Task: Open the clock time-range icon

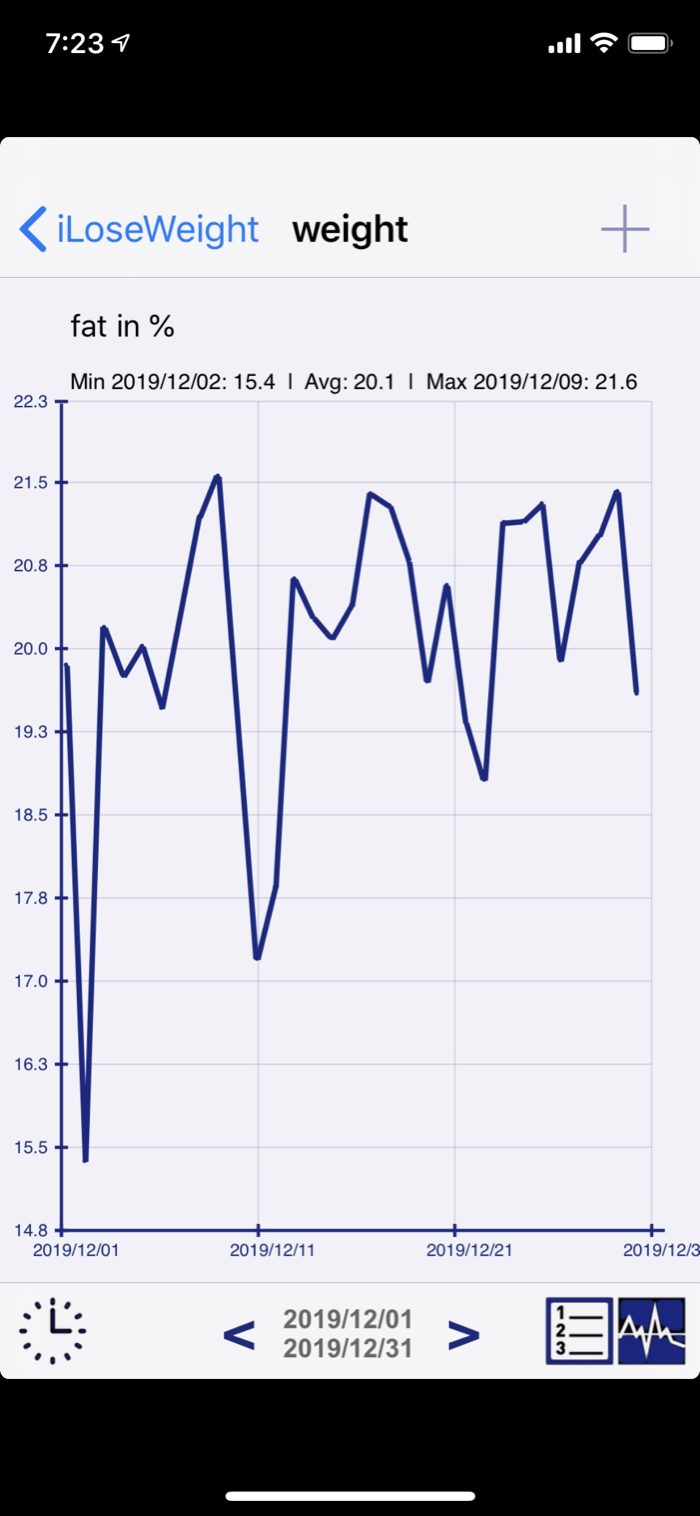Action: 53,1330
